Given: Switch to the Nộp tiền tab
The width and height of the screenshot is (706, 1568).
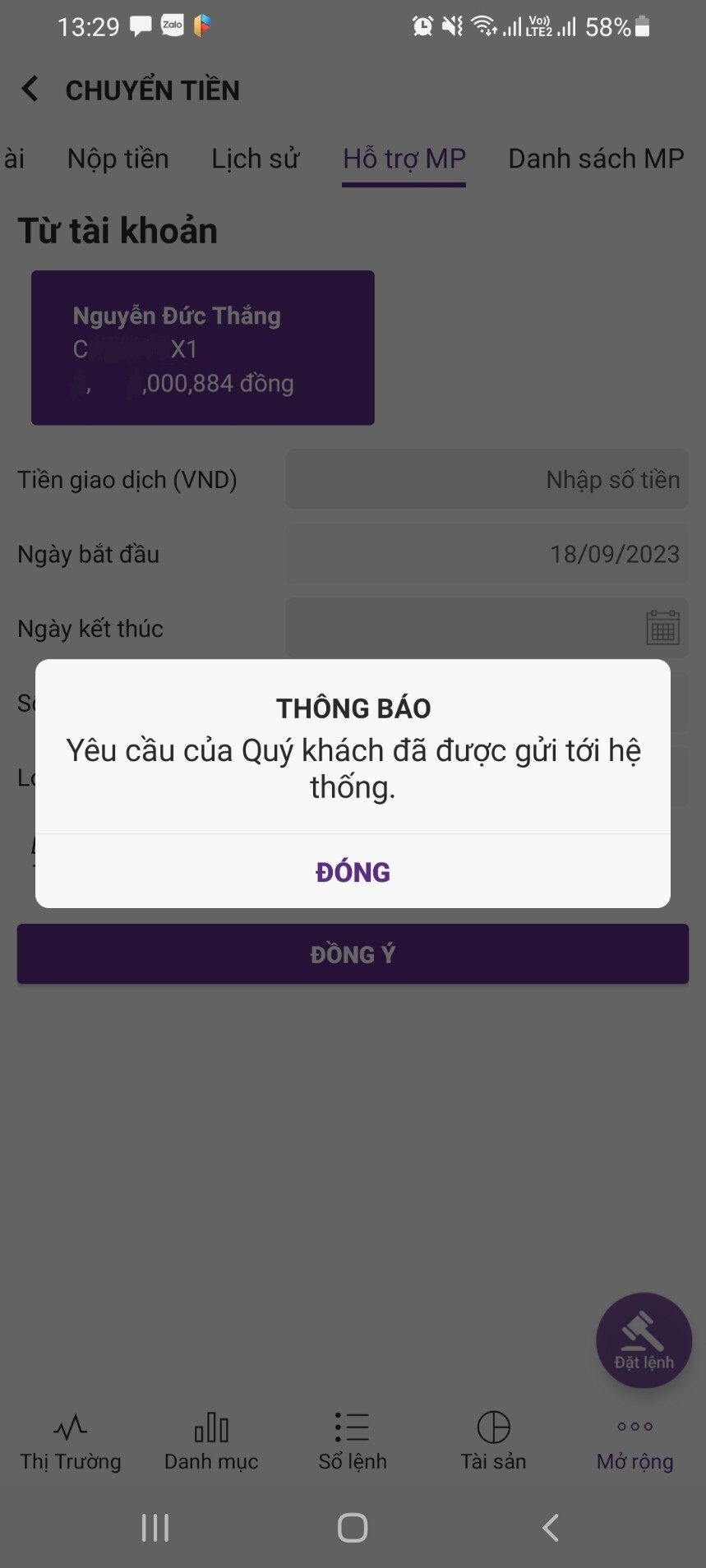Looking at the screenshot, I should click(x=118, y=159).
